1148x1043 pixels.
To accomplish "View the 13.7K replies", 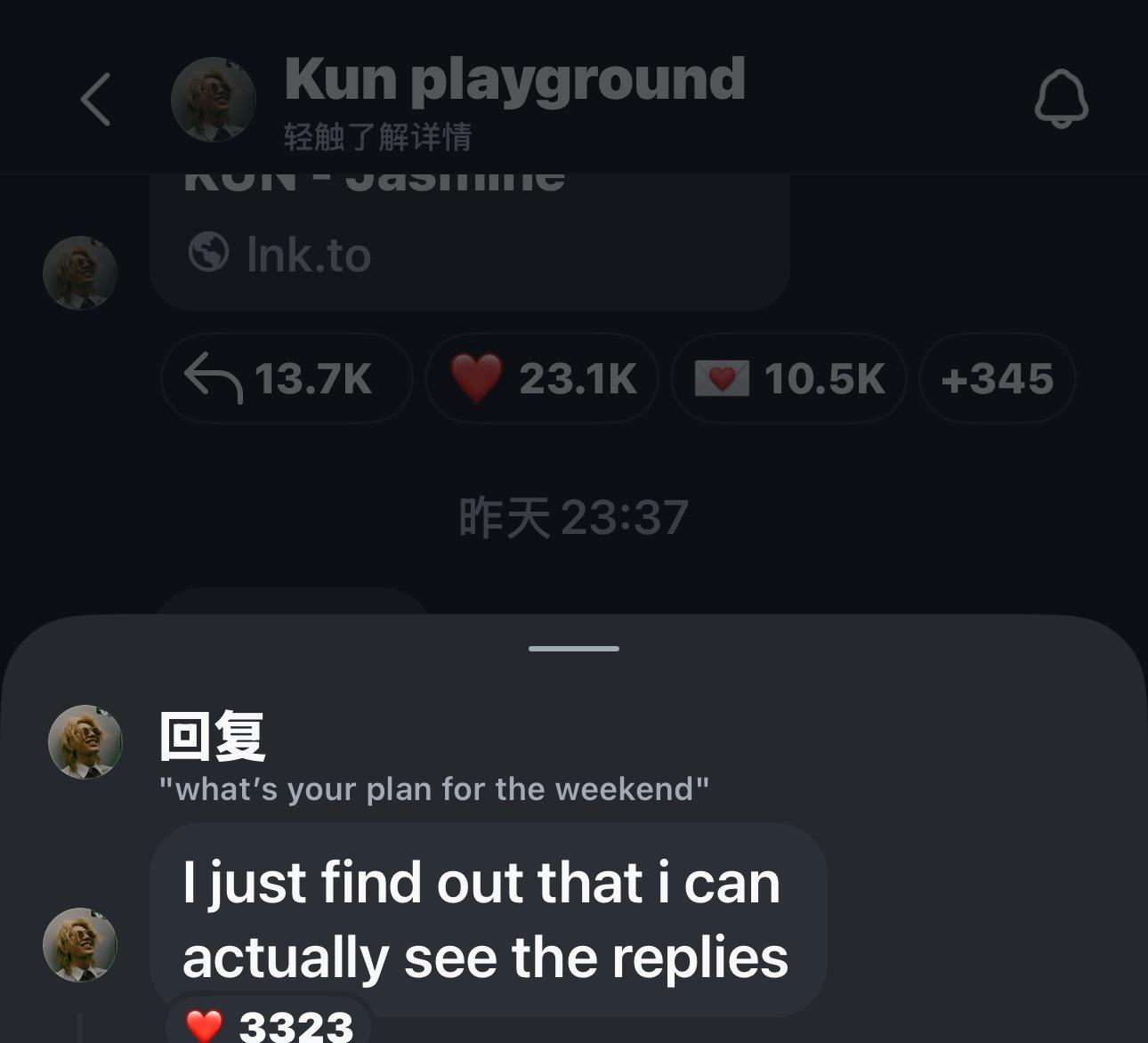I will click(x=287, y=378).
